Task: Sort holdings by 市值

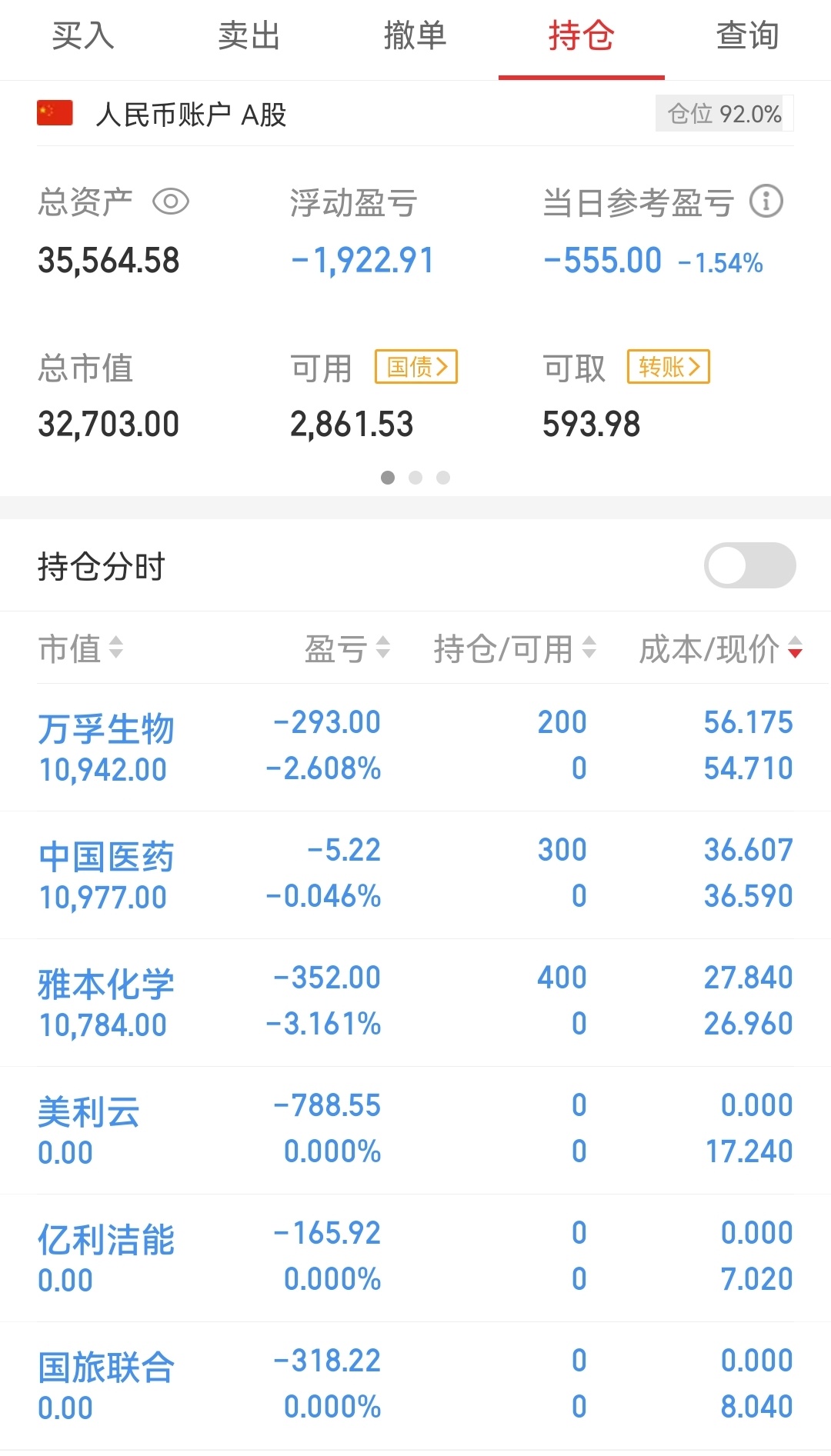Action: pyautogui.click(x=81, y=648)
